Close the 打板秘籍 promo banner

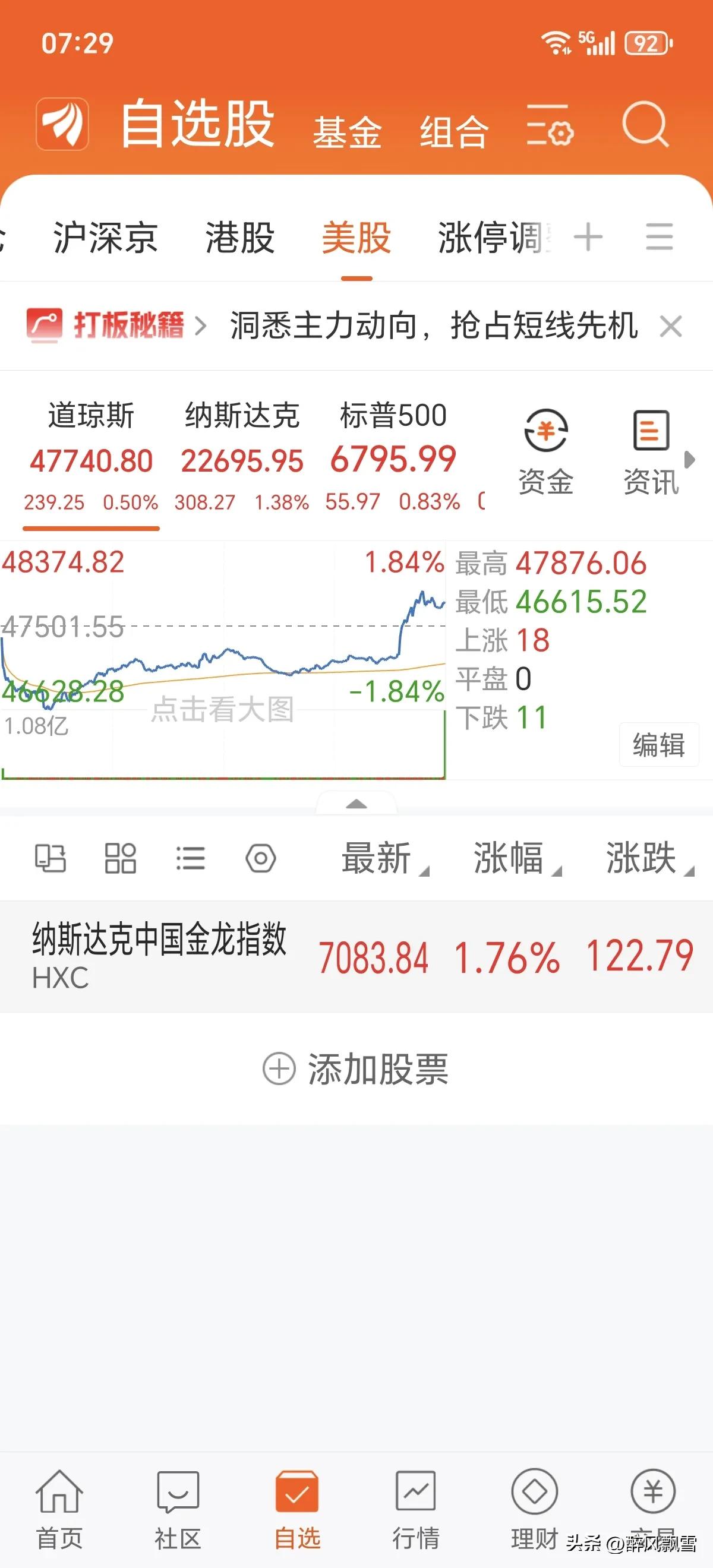click(671, 326)
